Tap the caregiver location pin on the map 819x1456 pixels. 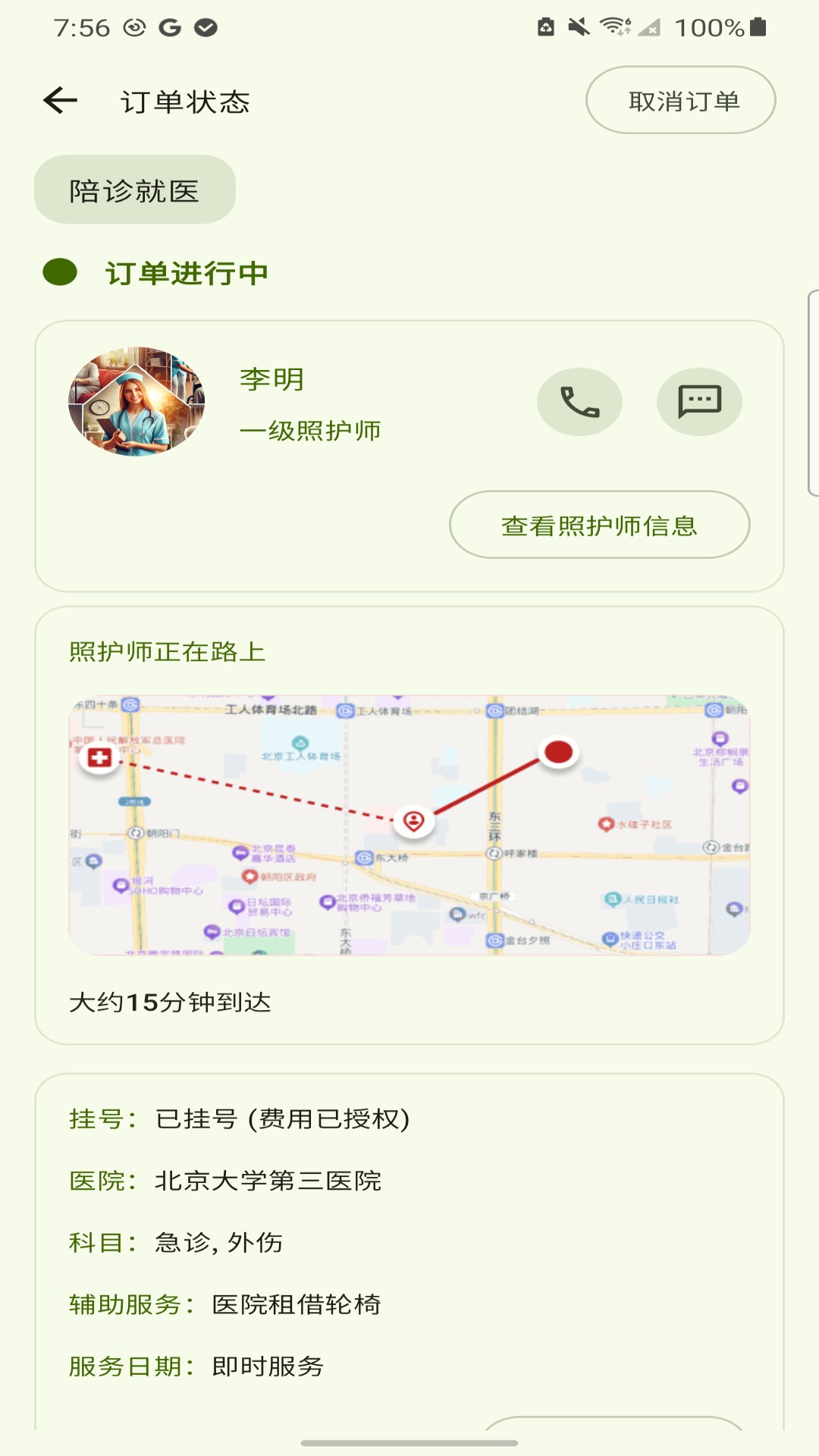tap(412, 821)
